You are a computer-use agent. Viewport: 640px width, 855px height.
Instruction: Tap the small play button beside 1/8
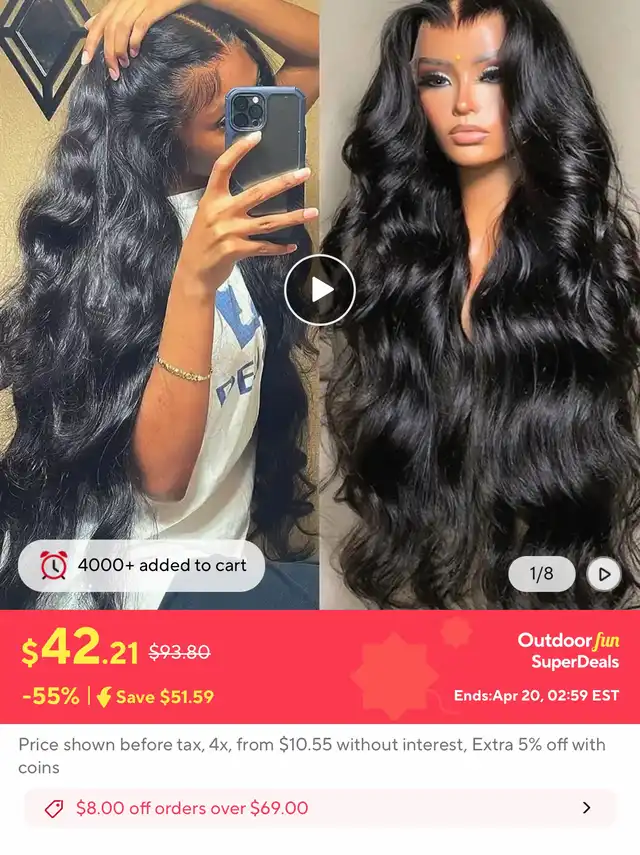[604, 574]
